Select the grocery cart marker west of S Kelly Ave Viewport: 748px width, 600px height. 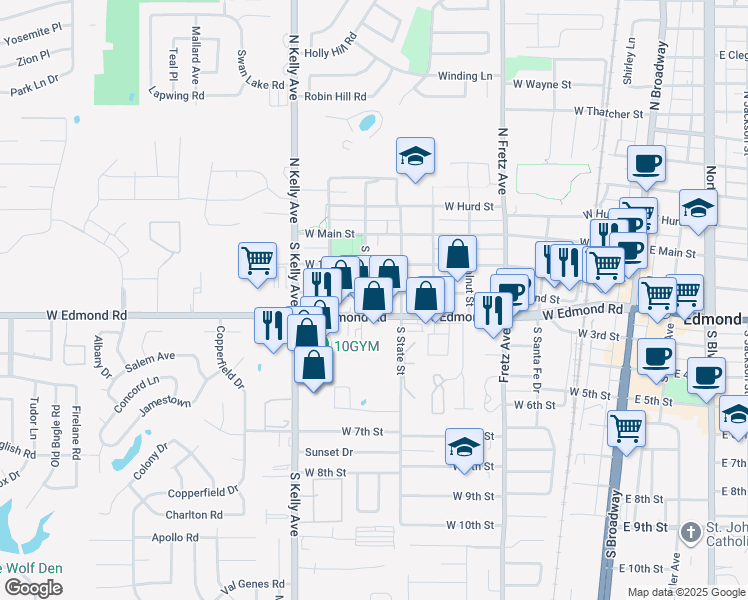click(257, 261)
